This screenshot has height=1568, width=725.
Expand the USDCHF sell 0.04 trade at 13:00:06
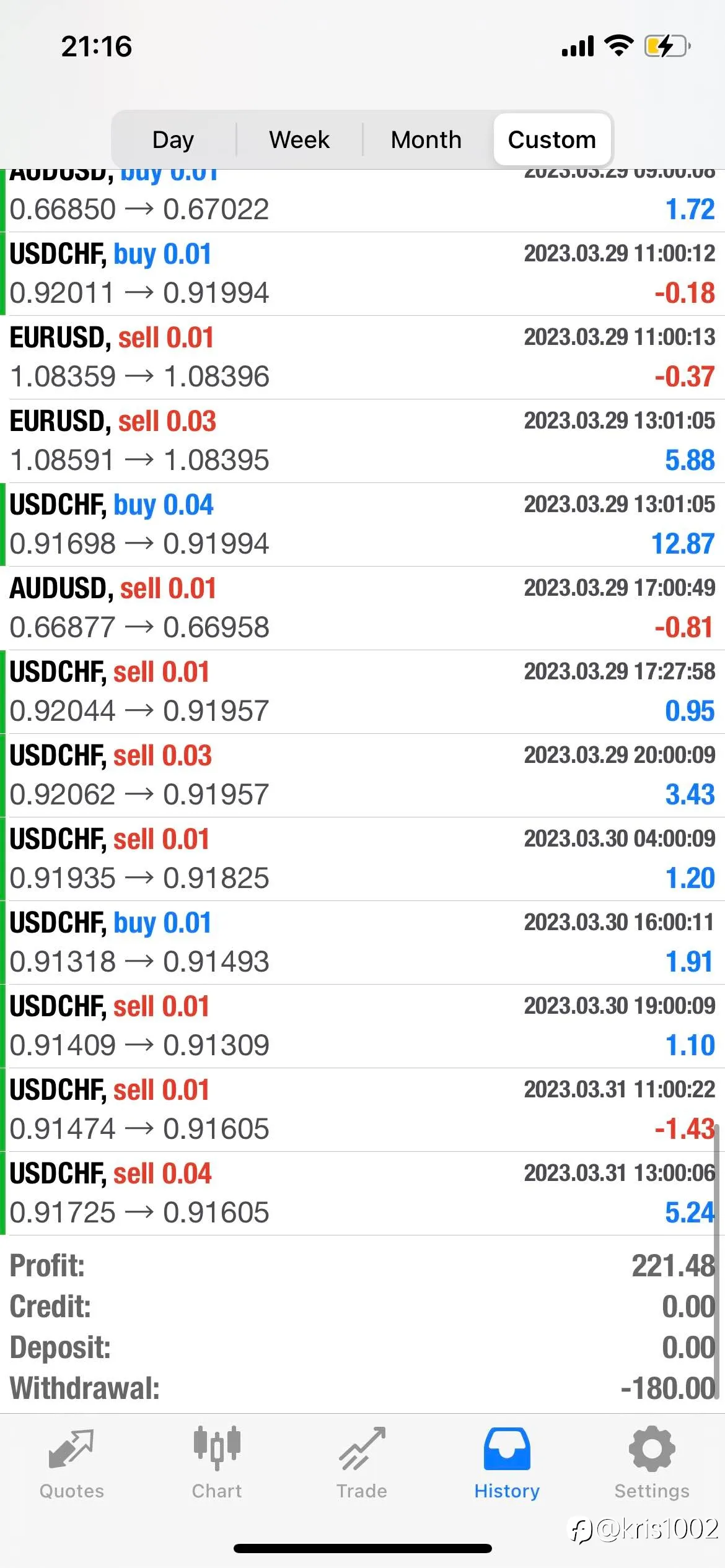point(362,1193)
